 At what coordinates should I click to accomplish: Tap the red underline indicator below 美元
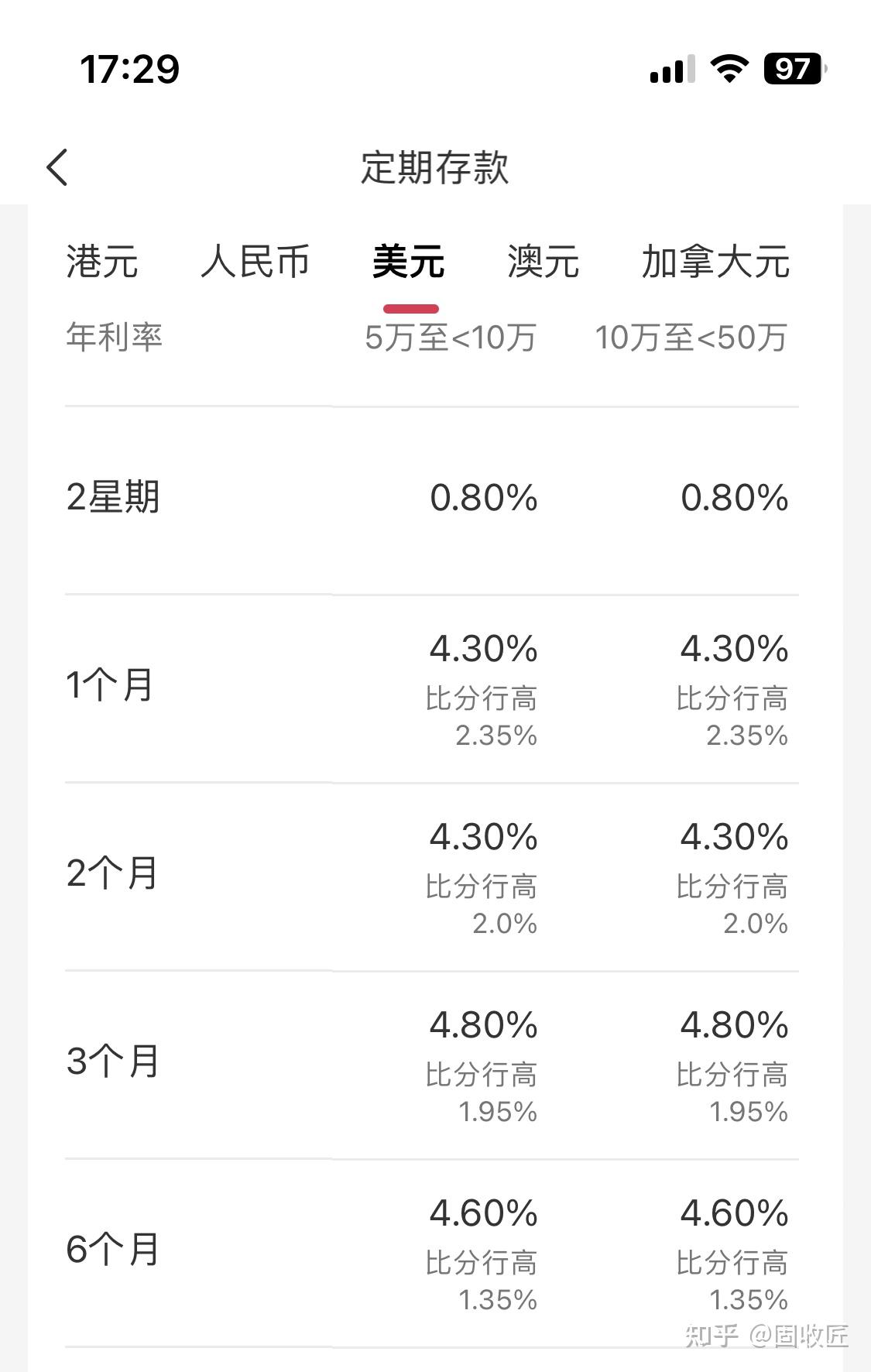coord(409,307)
